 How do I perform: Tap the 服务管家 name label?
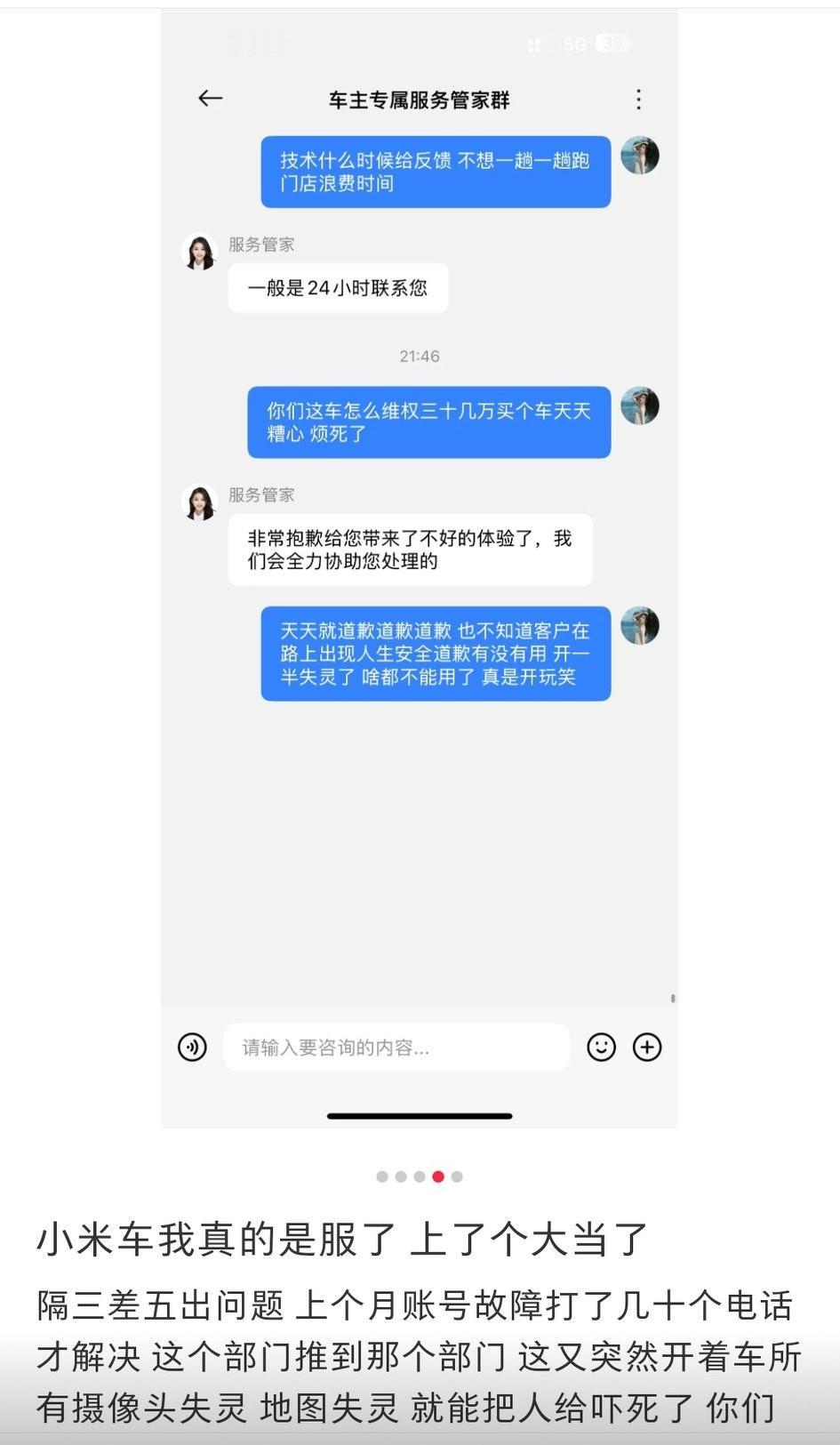coord(260,244)
